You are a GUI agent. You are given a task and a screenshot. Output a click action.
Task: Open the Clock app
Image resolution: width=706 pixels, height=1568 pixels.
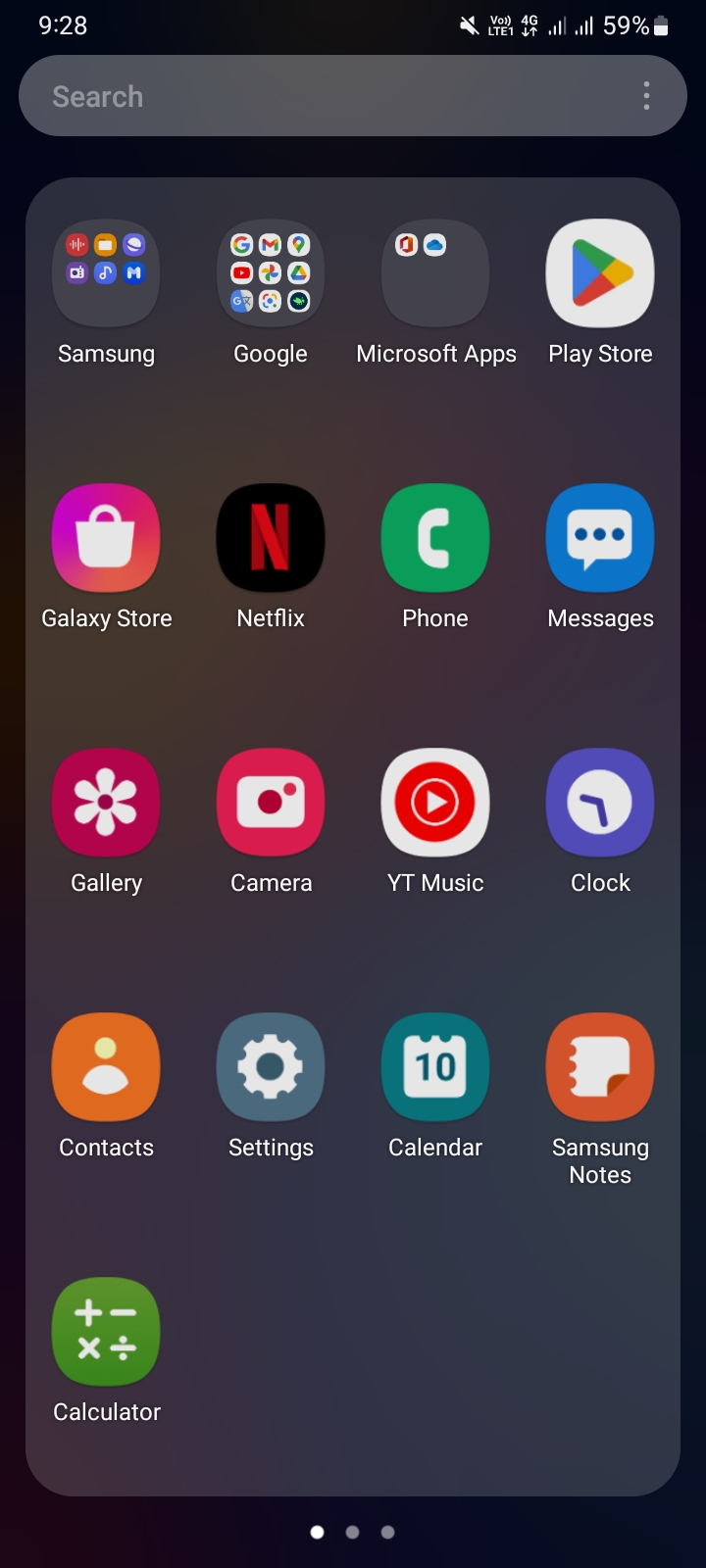point(600,802)
